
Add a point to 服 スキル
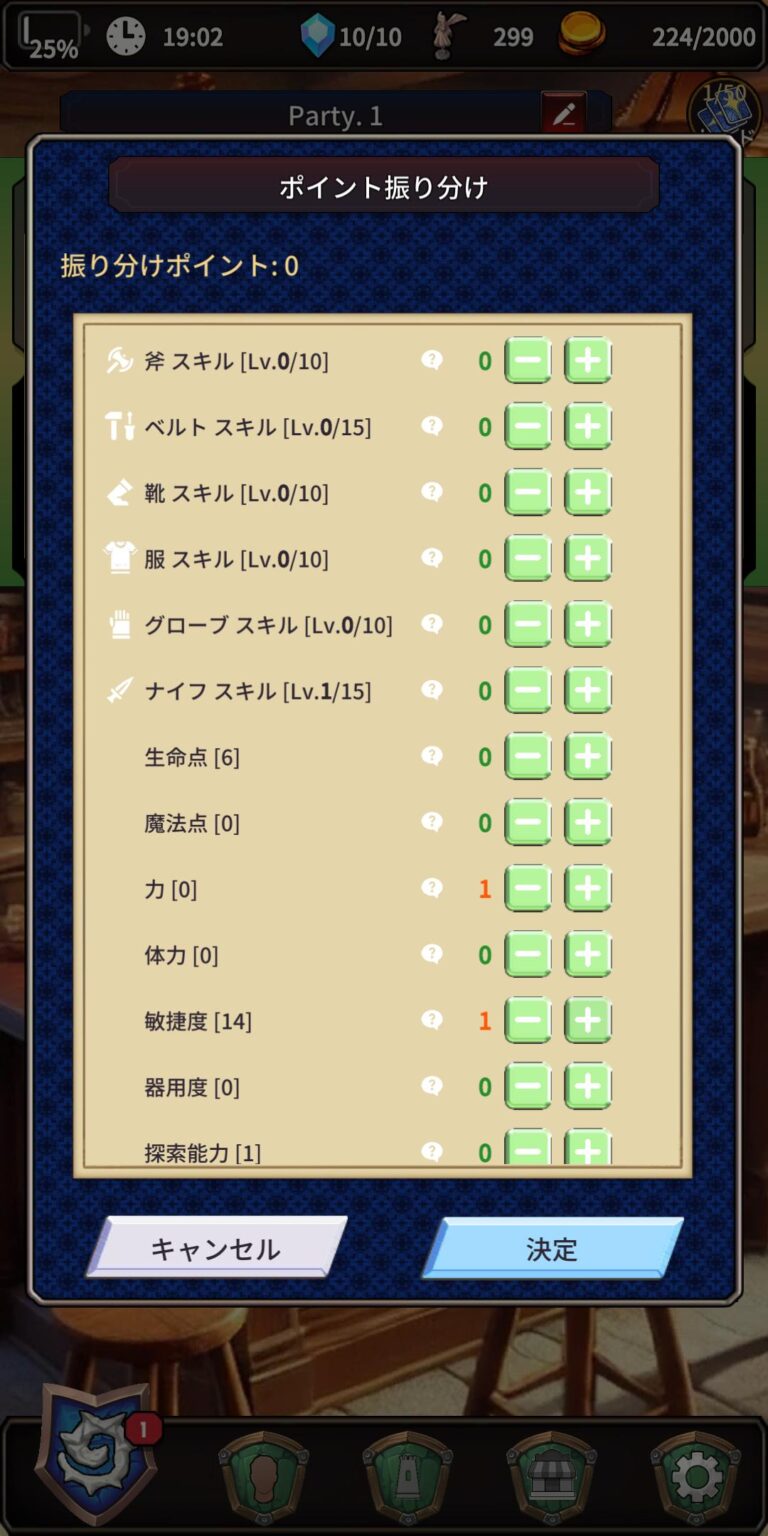click(x=588, y=559)
